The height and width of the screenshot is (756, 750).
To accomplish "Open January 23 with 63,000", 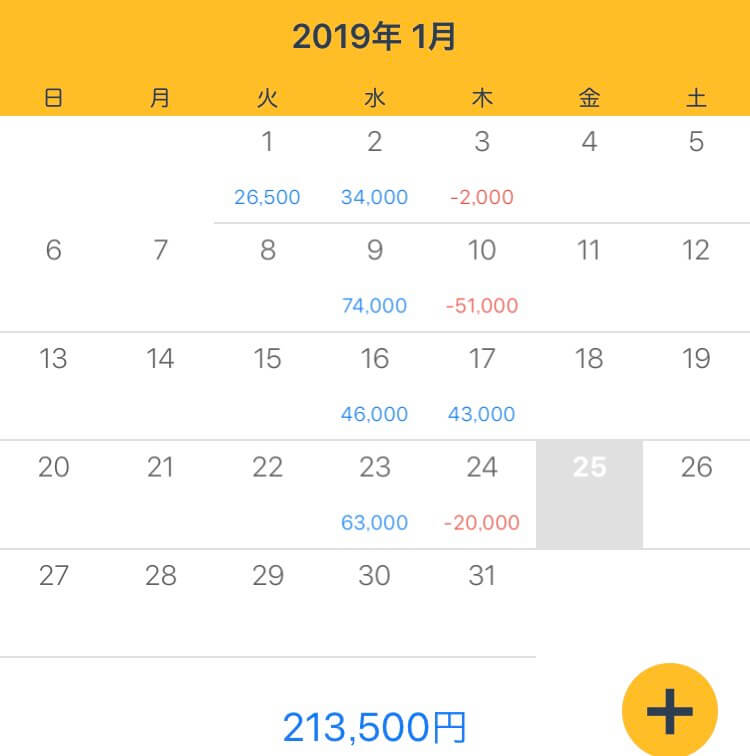I will [374, 494].
